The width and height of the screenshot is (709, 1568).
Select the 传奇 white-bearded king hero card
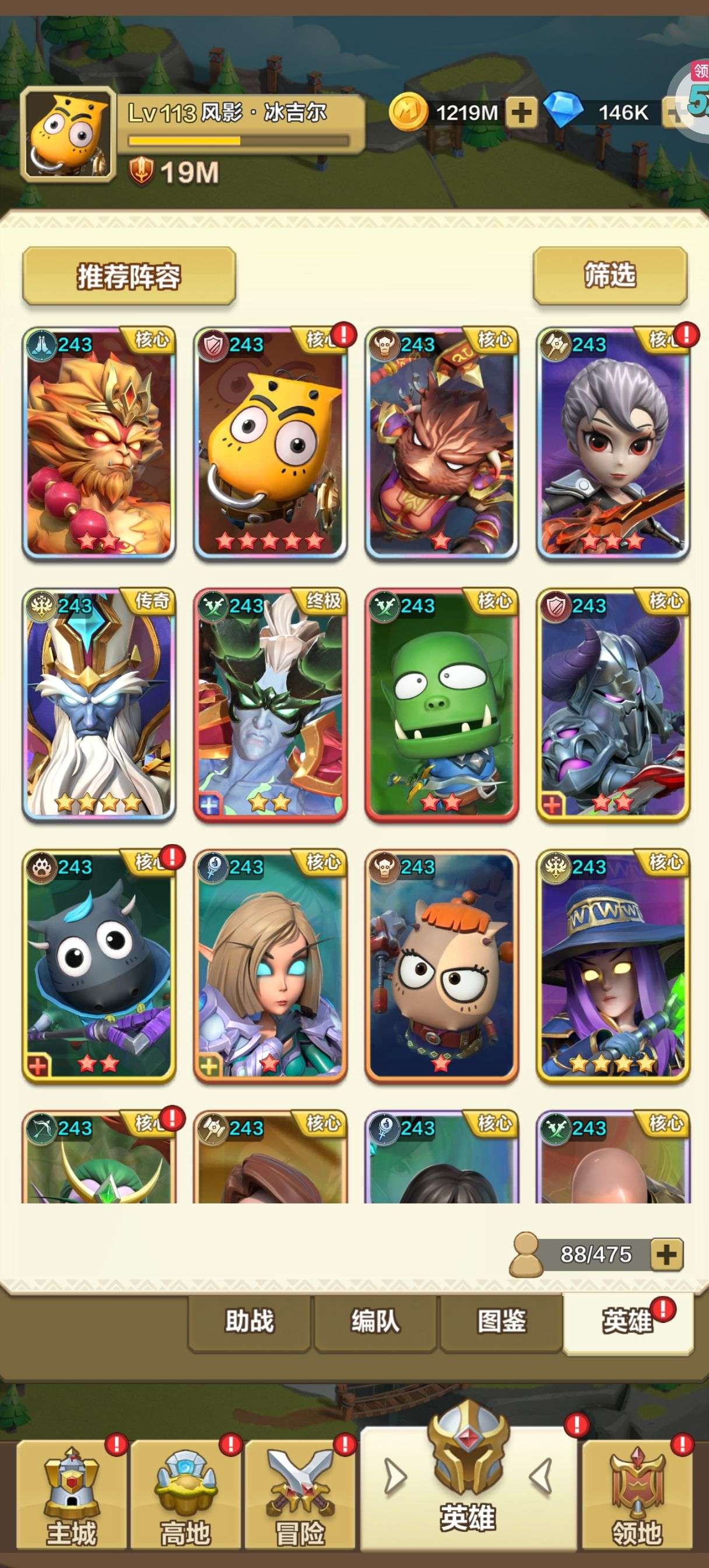click(99, 704)
